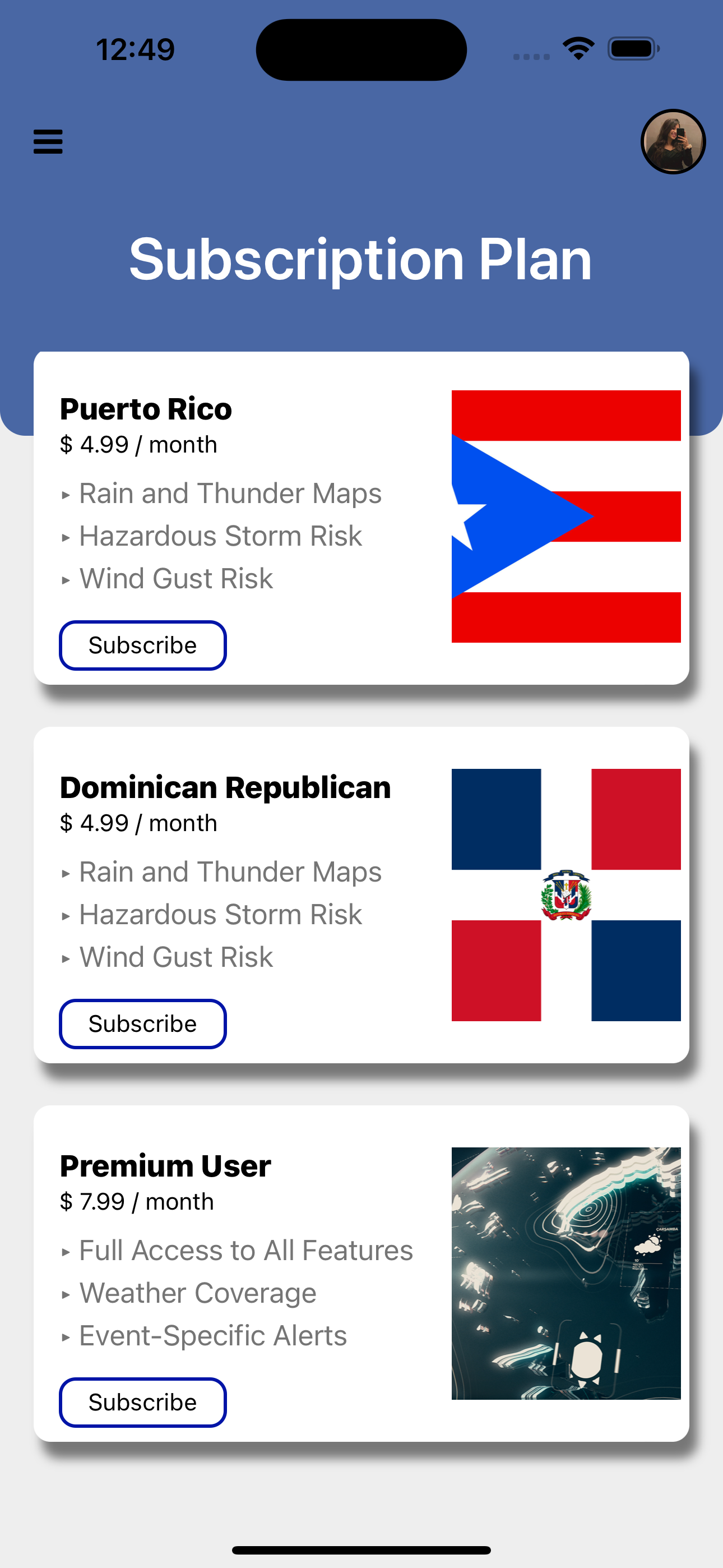The image size is (723, 1568).
Task: Click the Subscription Plan title
Action: tap(361, 258)
